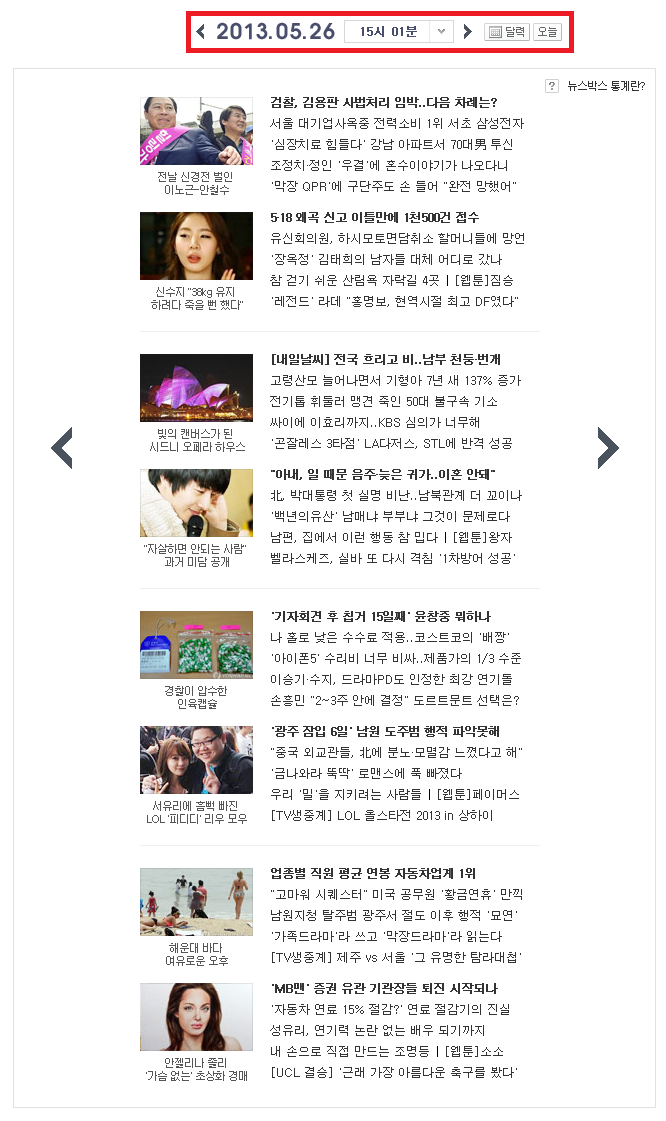
Task: Open headline '기자회견 후 칩거 15일째' 윤창중 뭐하나
Action: click(381, 616)
